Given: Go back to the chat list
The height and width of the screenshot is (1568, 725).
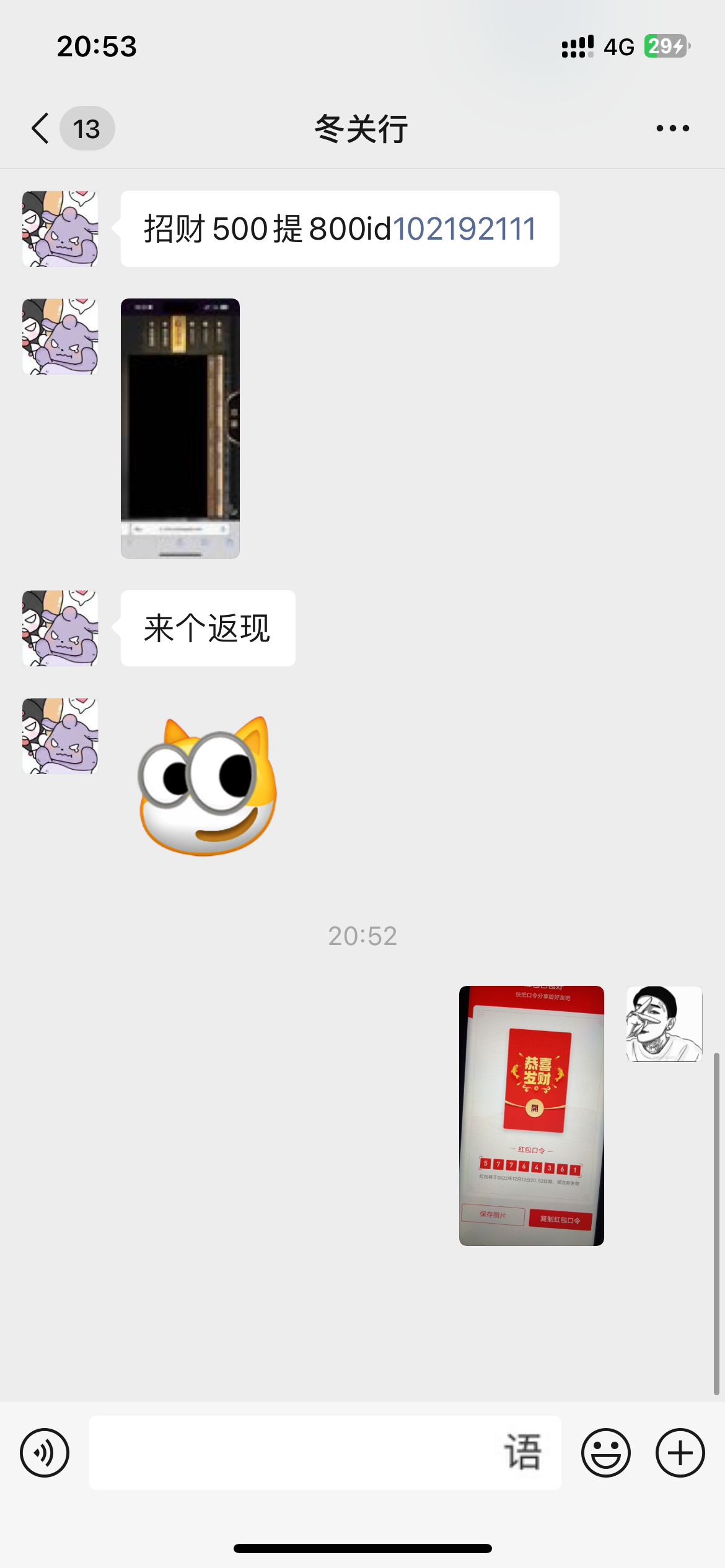Looking at the screenshot, I should pos(41,129).
